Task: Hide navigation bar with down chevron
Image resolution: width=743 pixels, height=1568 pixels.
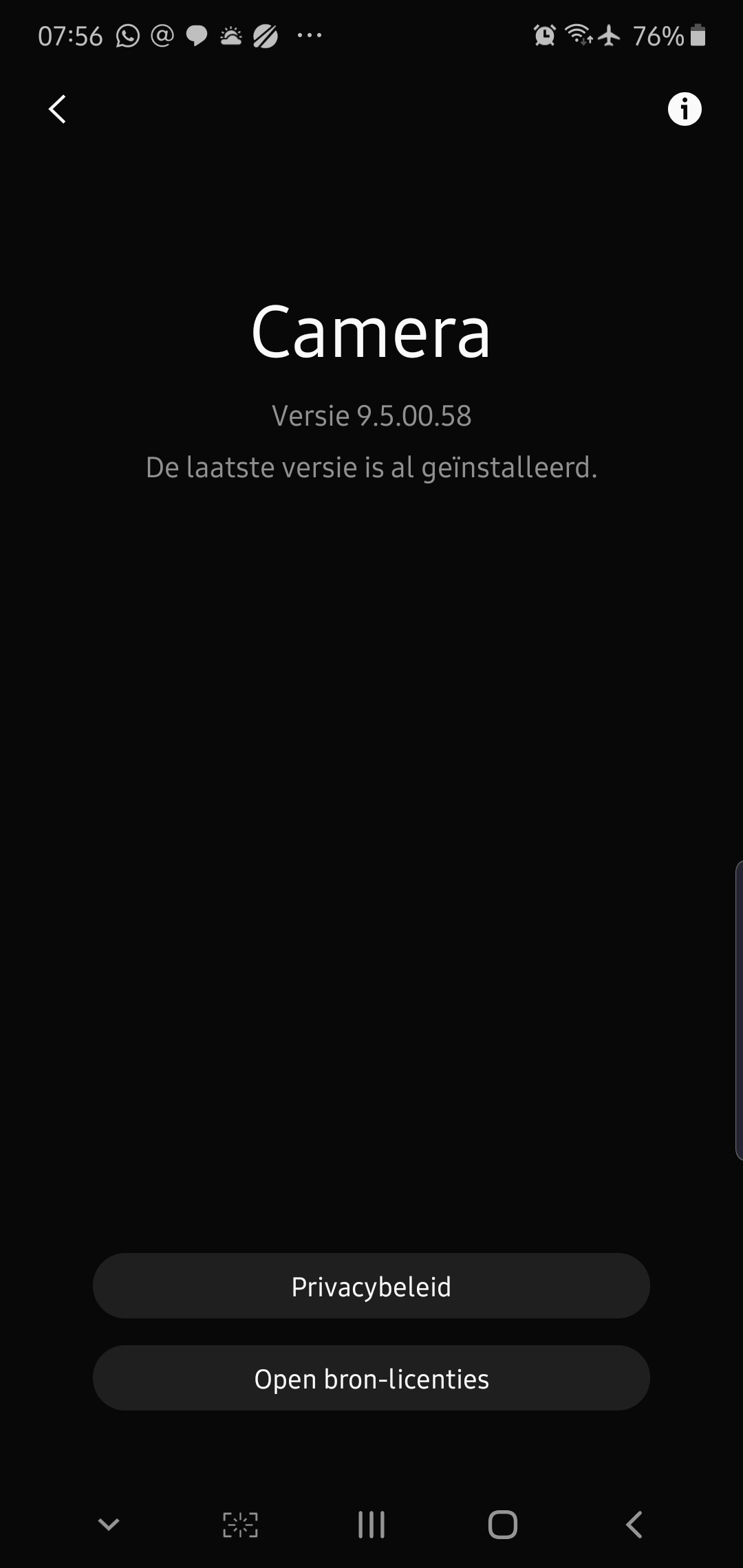Action: click(x=109, y=1525)
